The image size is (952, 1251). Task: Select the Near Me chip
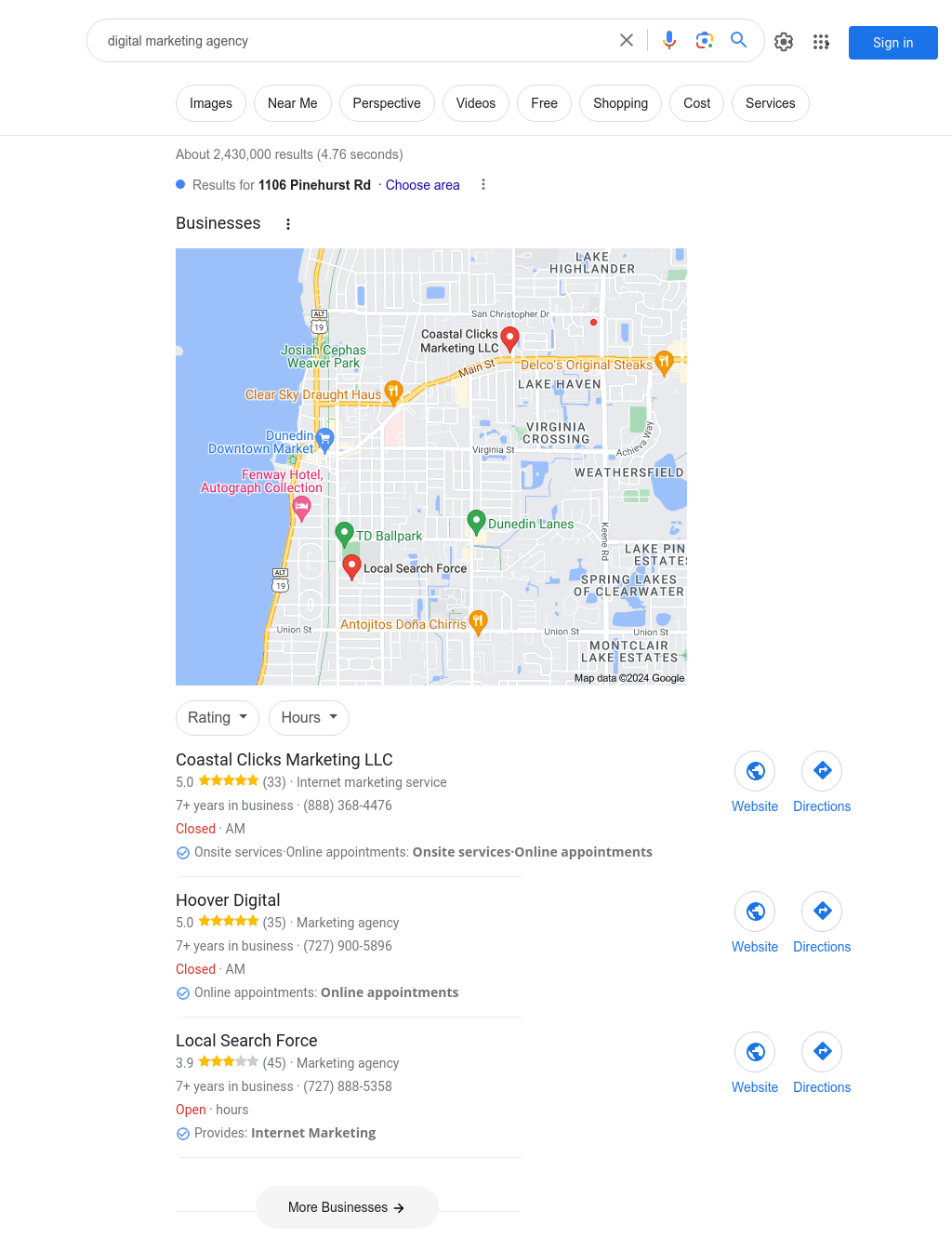(x=292, y=103)
